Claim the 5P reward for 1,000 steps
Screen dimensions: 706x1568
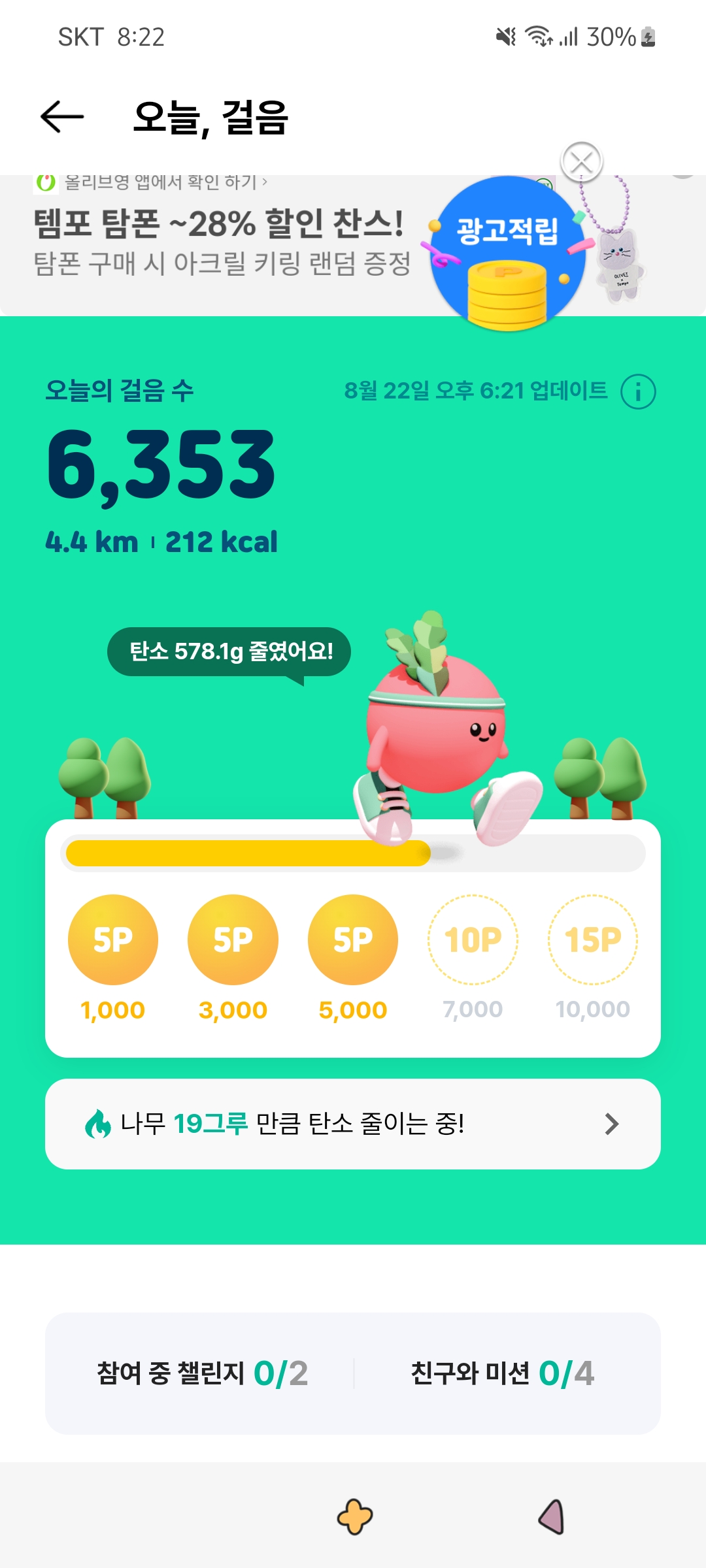coord(113,939)
